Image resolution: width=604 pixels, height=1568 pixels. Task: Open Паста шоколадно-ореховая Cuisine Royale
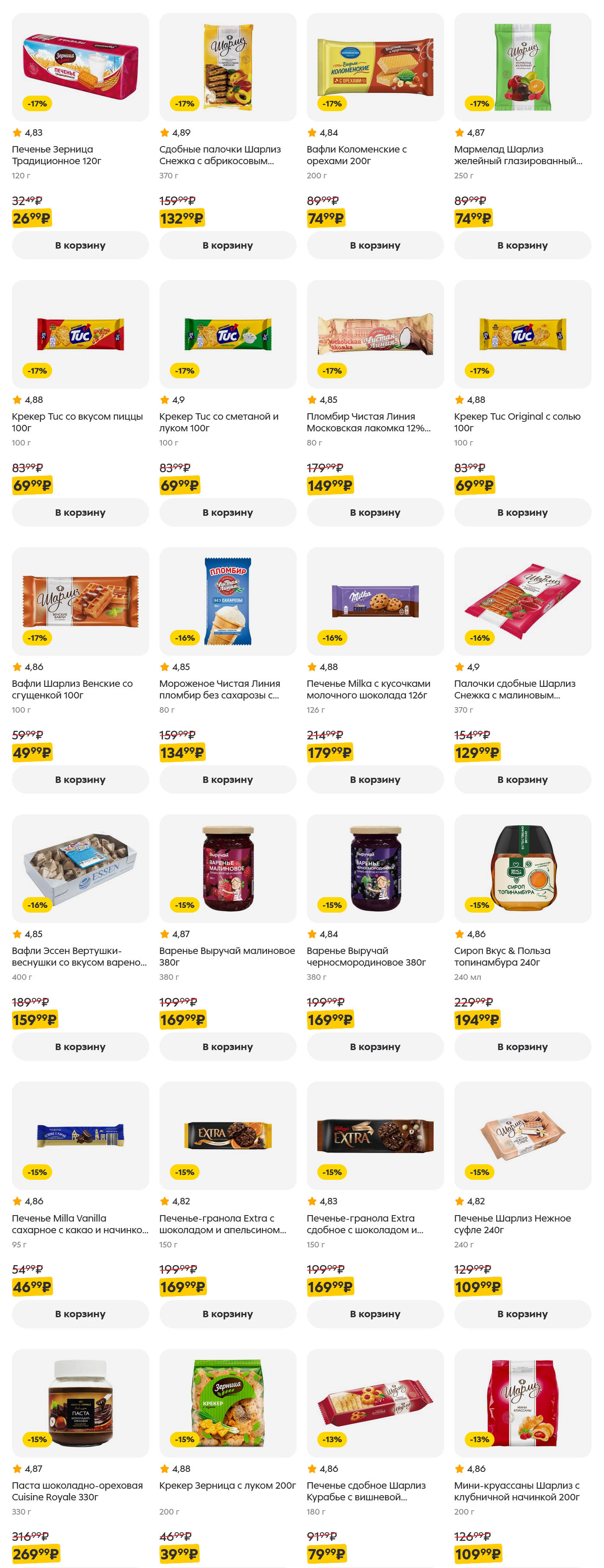coord(80,1403)
